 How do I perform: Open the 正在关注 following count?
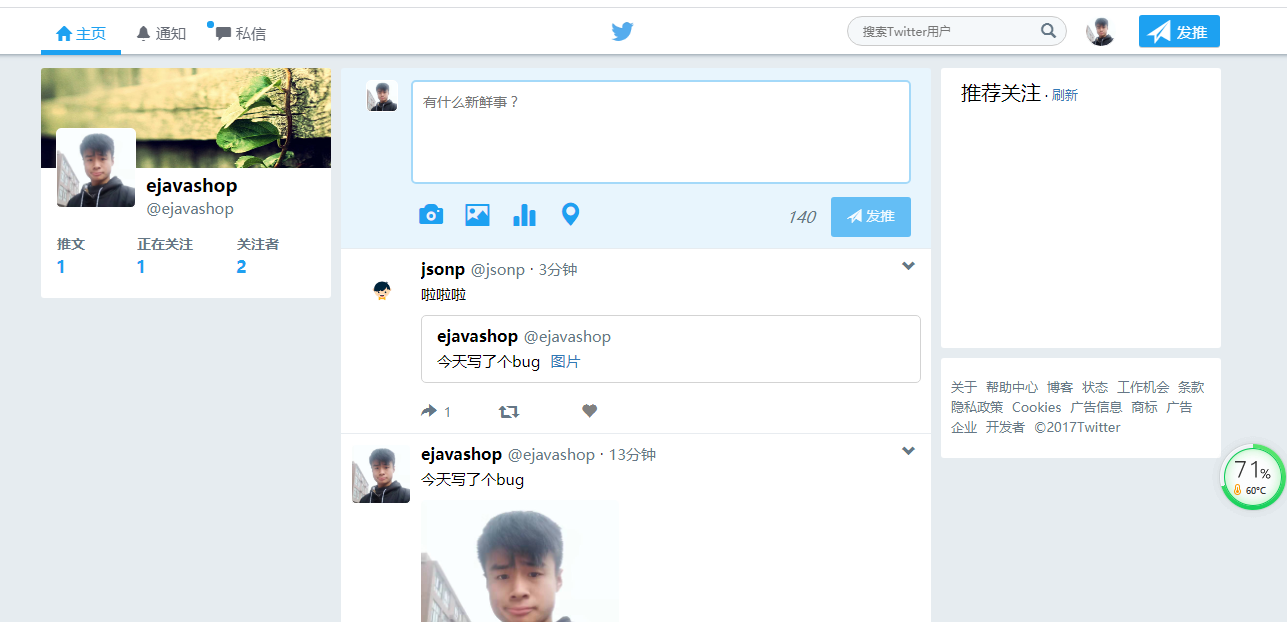coord(141,266)
